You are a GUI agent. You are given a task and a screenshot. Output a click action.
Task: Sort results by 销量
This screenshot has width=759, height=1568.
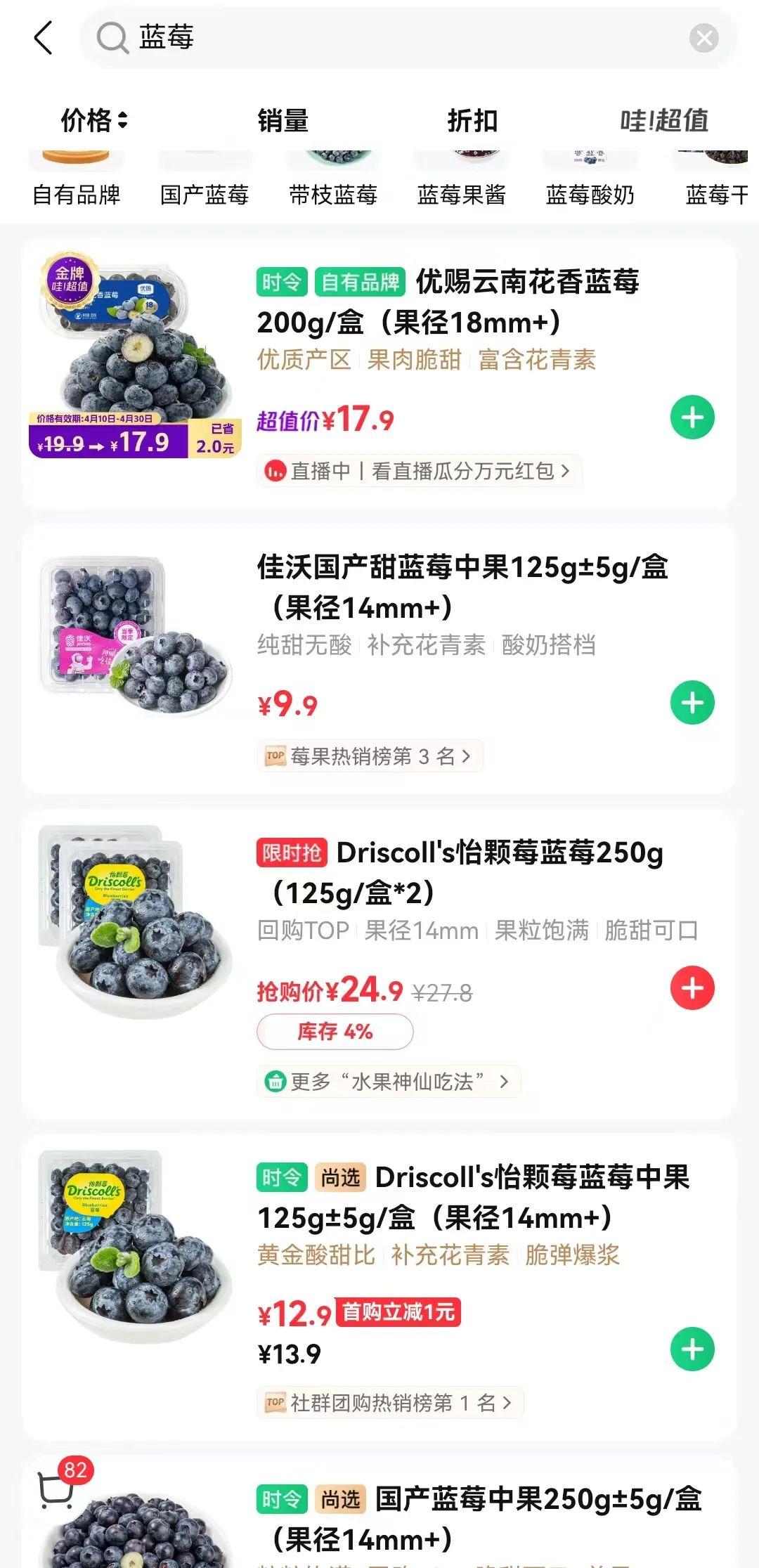pyautogui.click(x=283, y=121)
